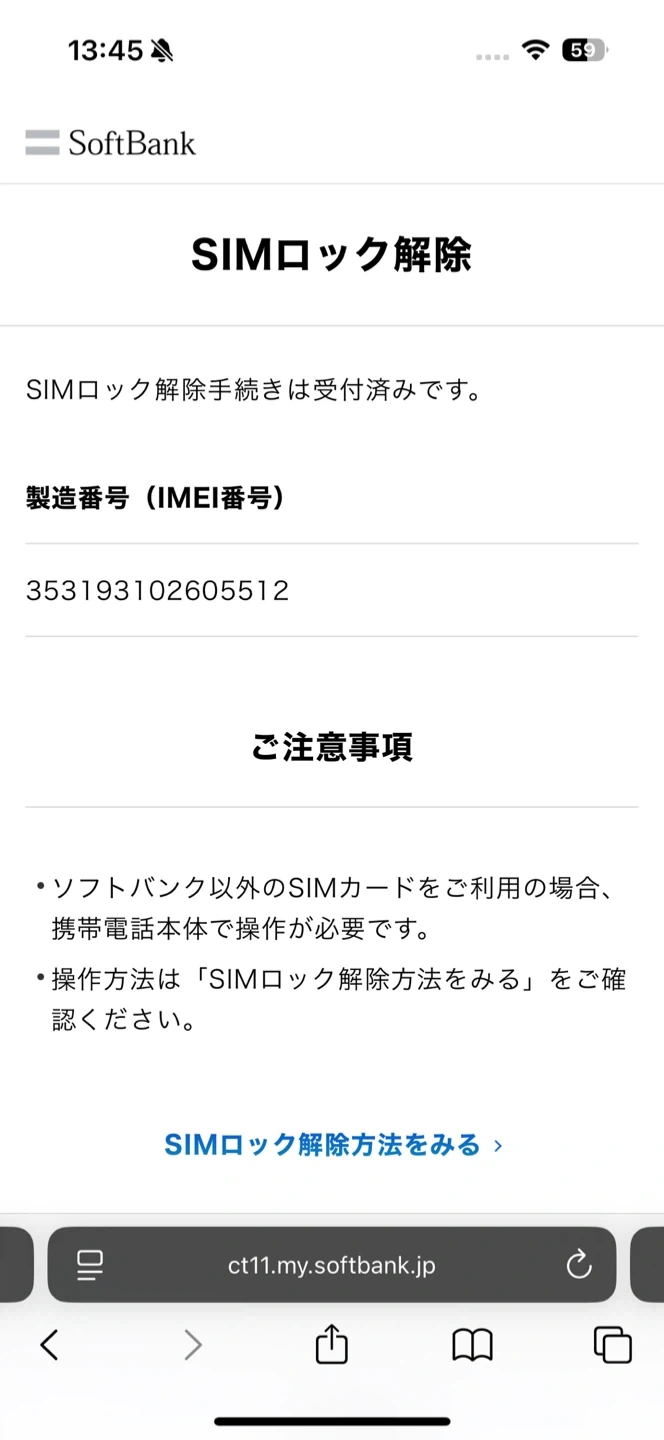Open Safari bookmarks
The height and width of the screenshot is (1440, 664).
point(472,1346)
